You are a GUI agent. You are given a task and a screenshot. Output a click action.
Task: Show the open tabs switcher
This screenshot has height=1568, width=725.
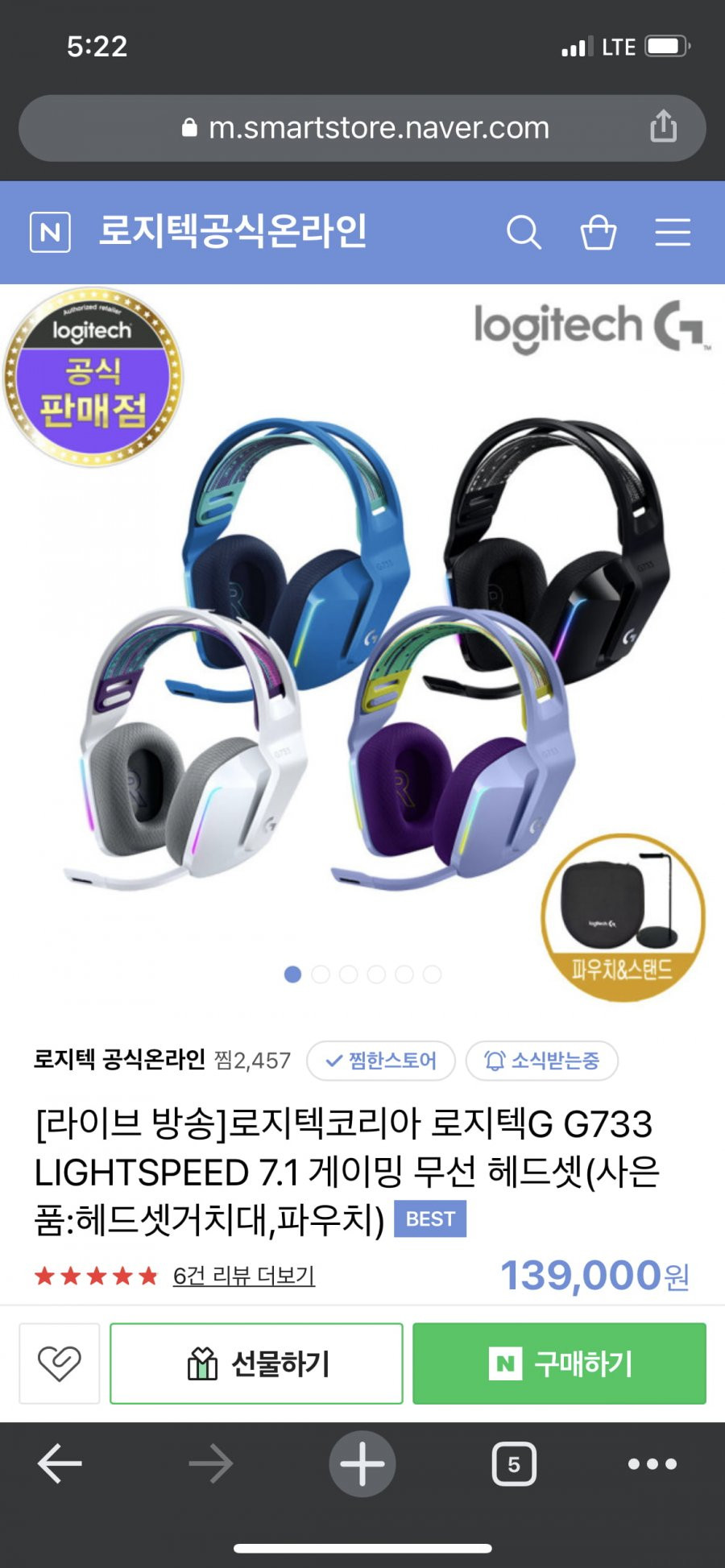click(514, 1463)
